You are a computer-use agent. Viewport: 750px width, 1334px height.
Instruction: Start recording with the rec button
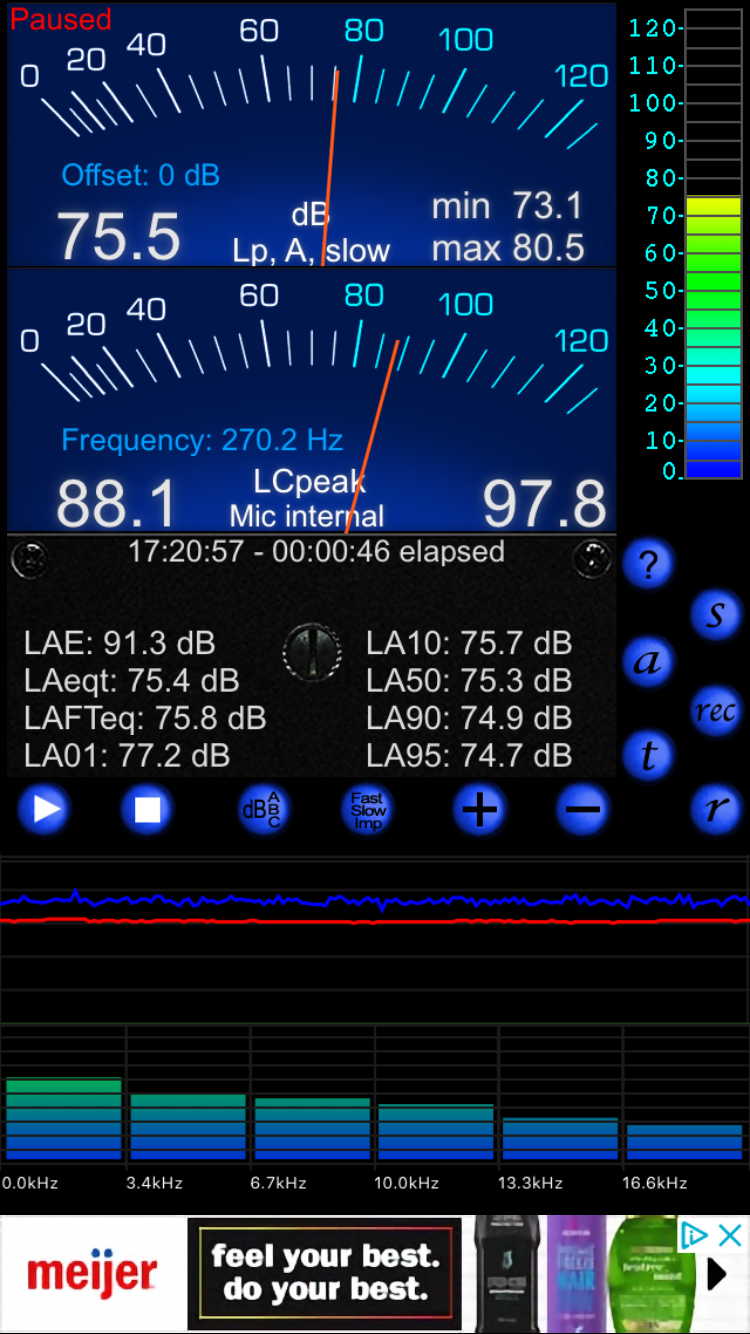716,711
